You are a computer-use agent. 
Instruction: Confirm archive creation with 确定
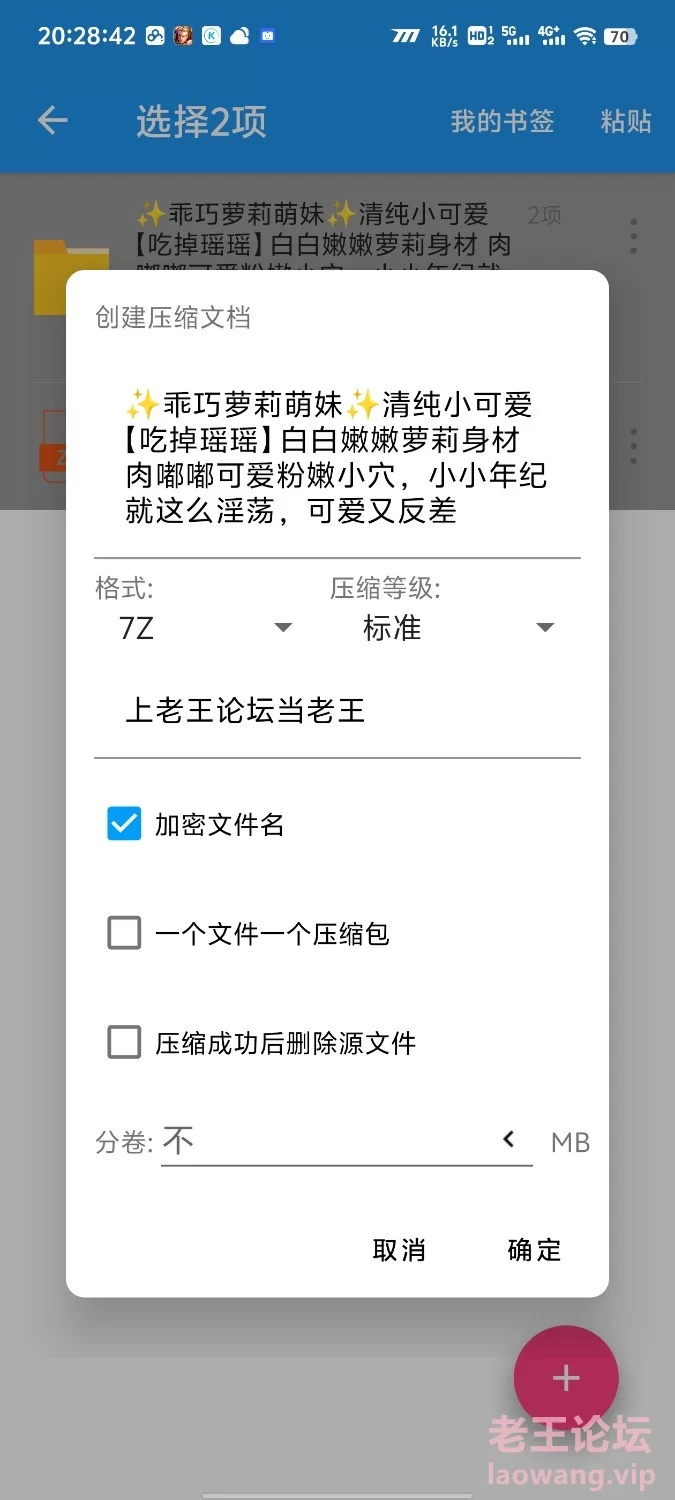(x=534, y=1250)
